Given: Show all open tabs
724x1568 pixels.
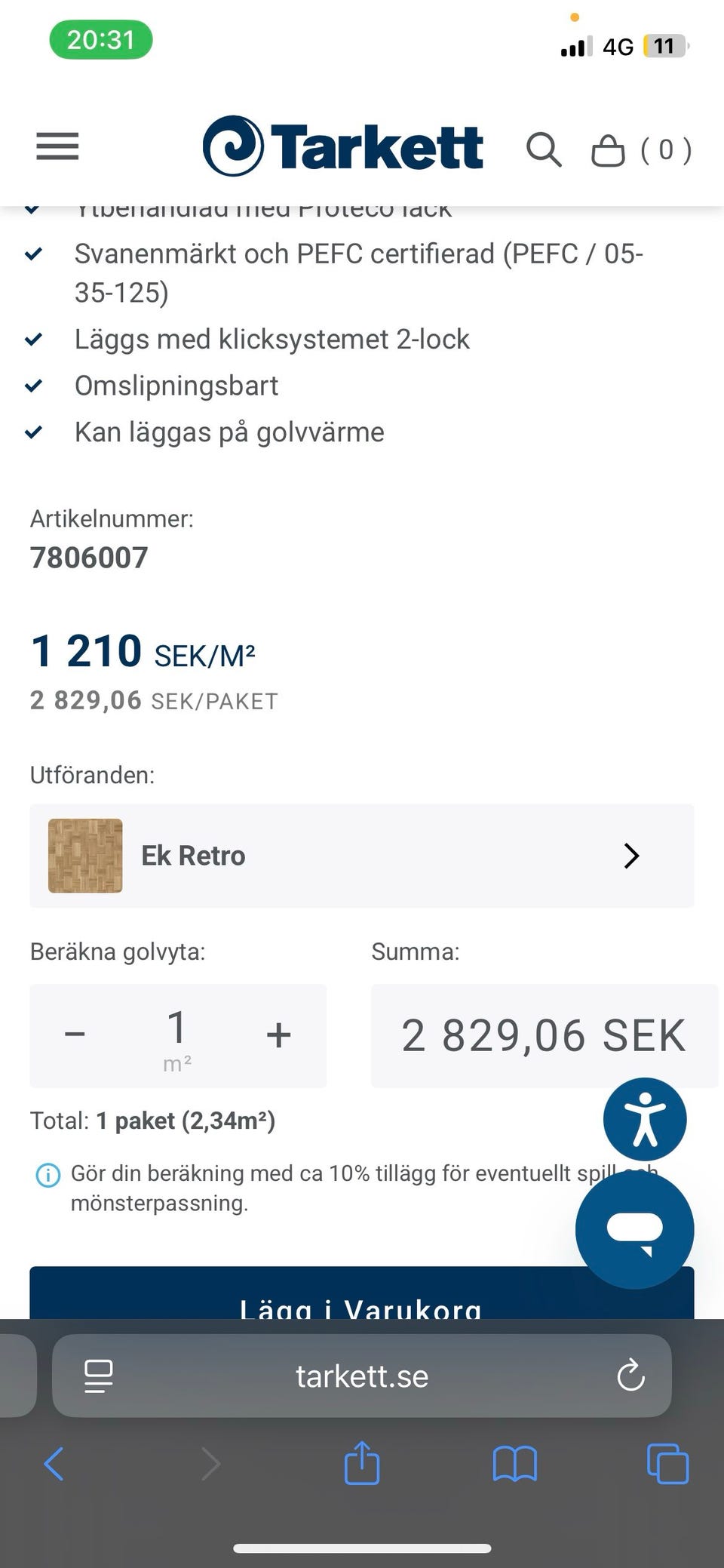Looking at the screenshot, I should coord(667,1464).
